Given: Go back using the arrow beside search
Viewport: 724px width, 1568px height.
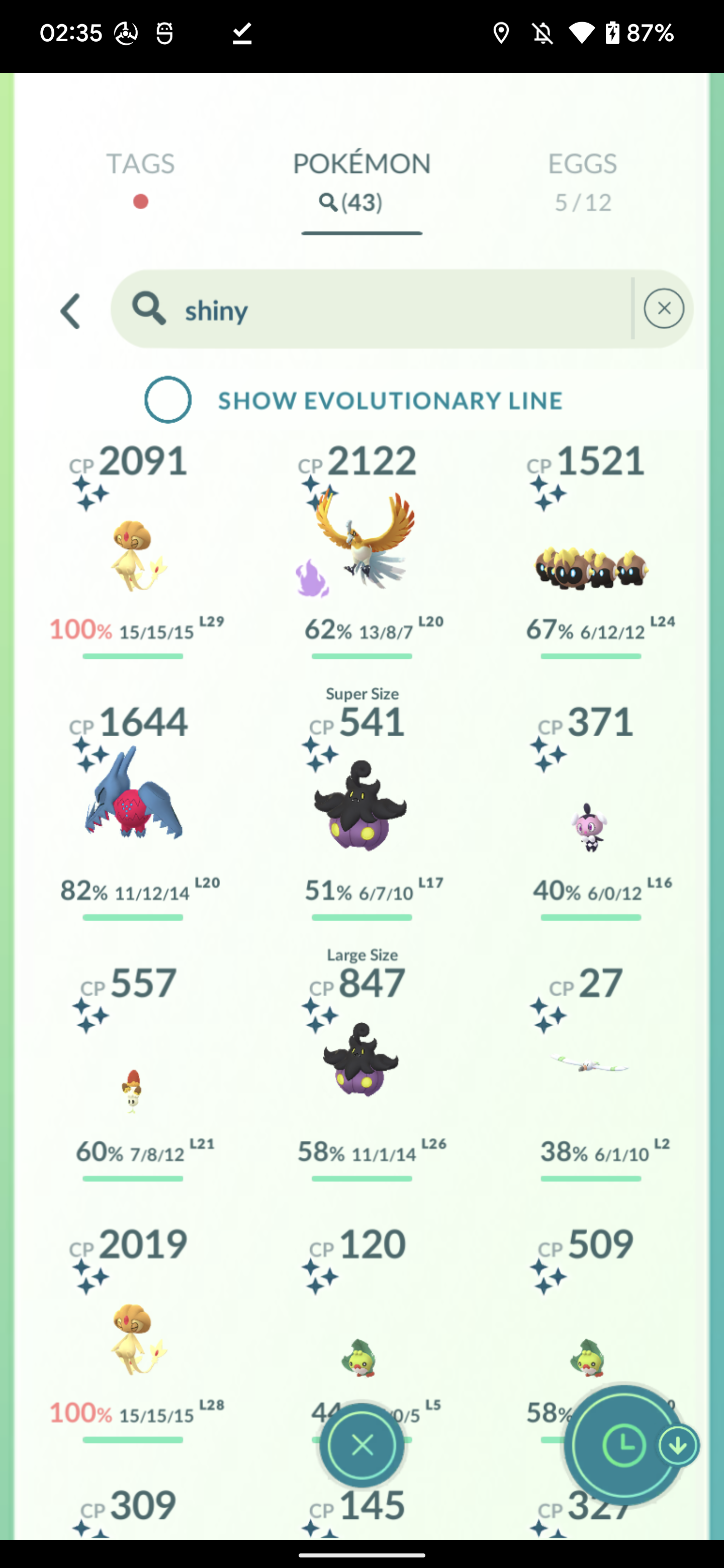Looking at the screenshot, I should coord(70,311).
